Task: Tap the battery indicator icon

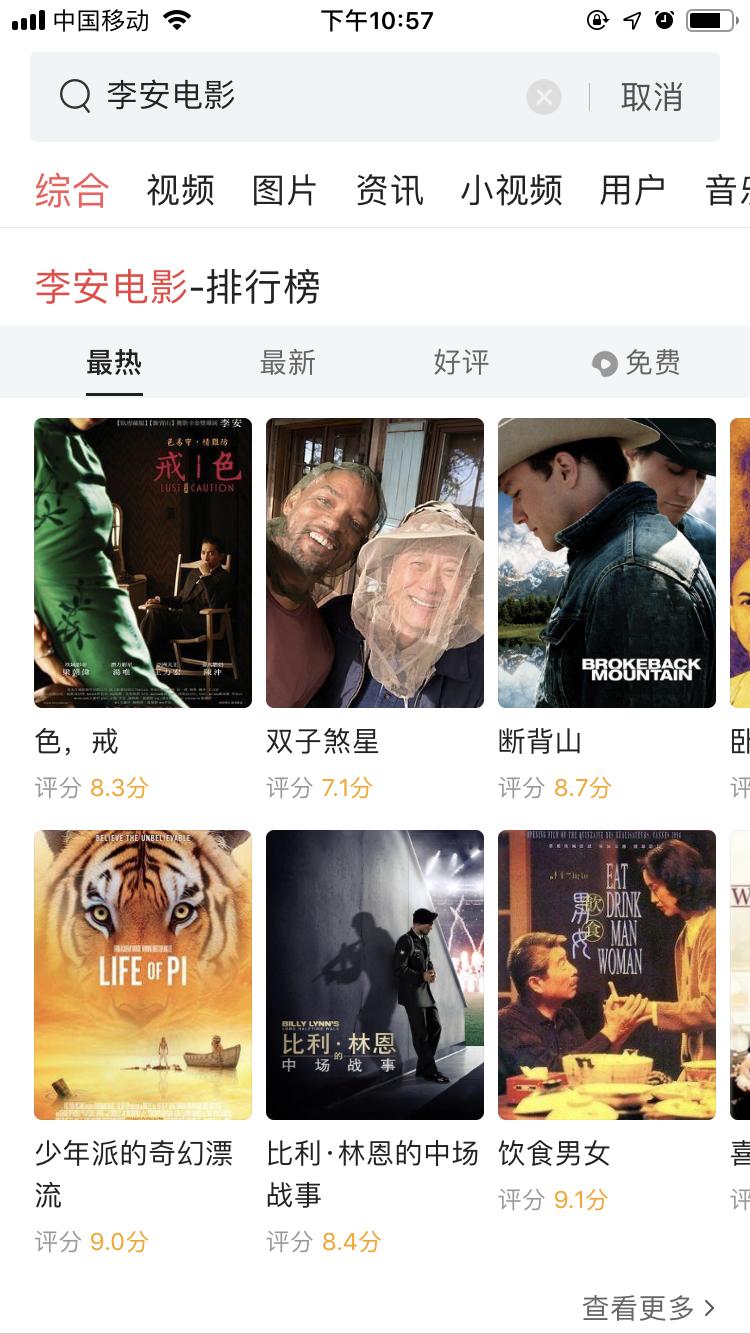Action: point(712,19)
